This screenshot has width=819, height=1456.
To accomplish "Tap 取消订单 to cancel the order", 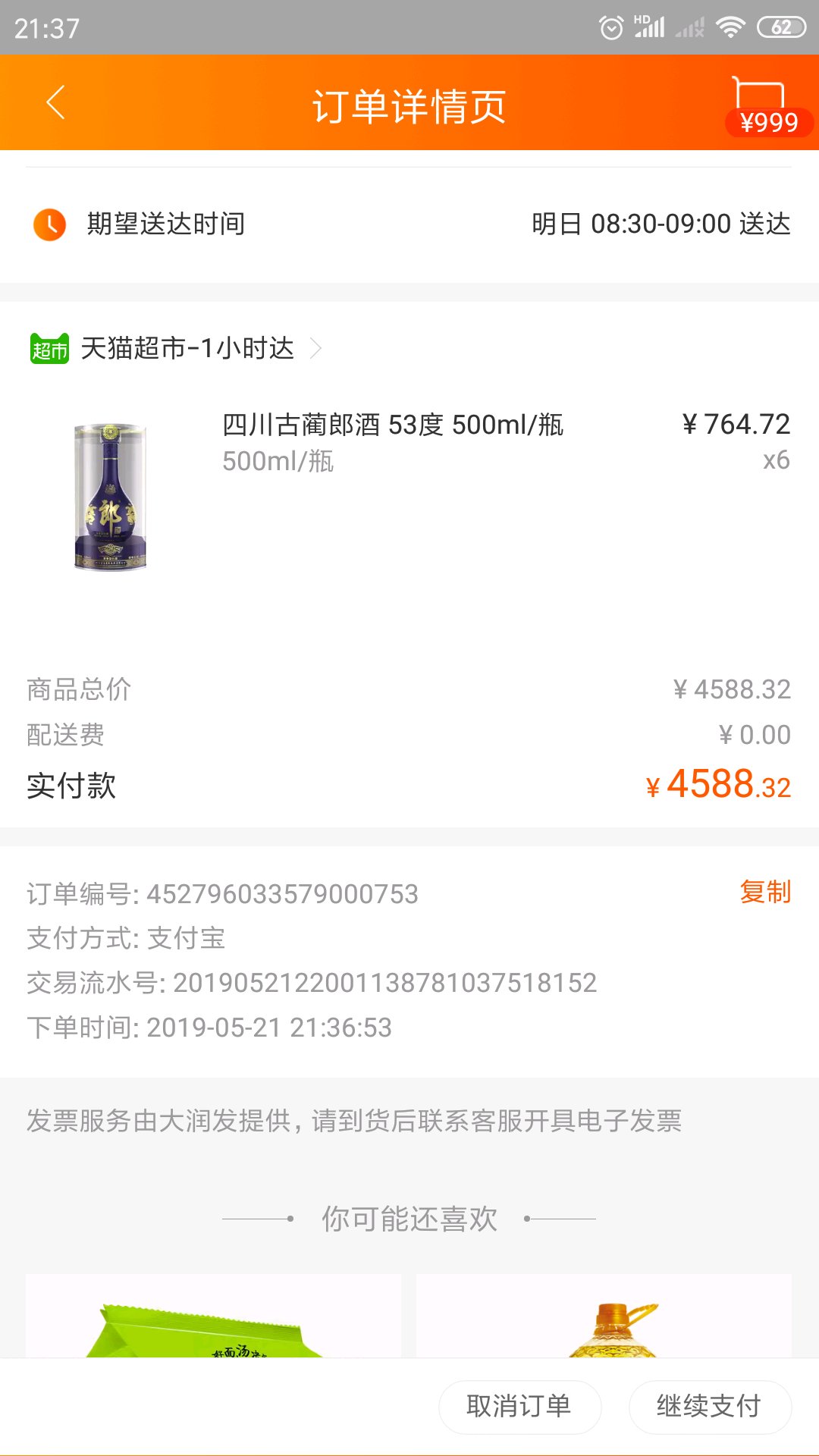I will (519, 1406).
